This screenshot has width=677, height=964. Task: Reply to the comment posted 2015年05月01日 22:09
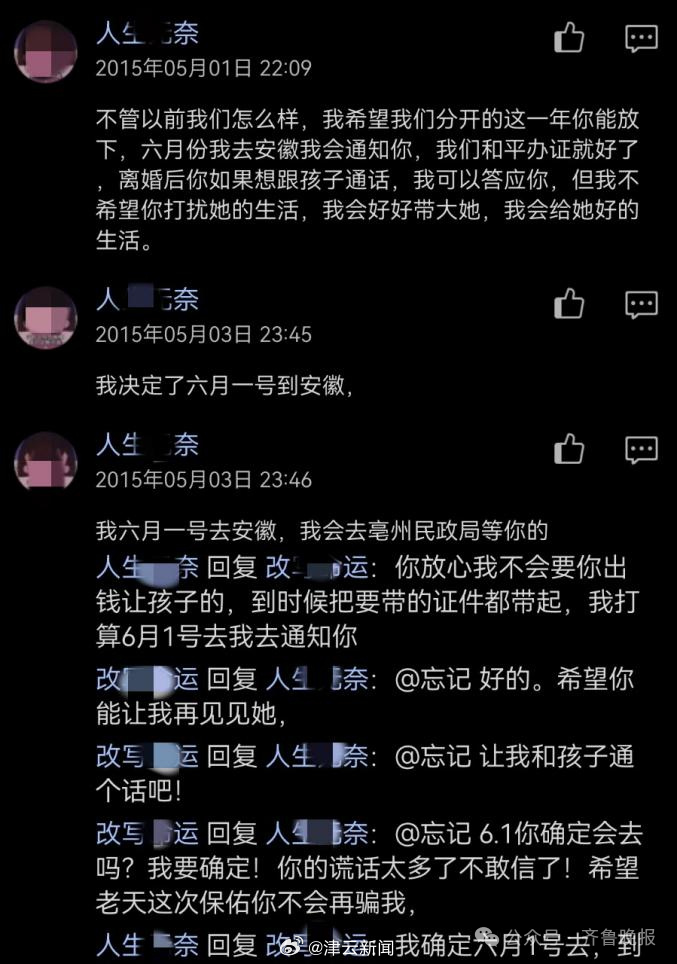coord(641,38)
